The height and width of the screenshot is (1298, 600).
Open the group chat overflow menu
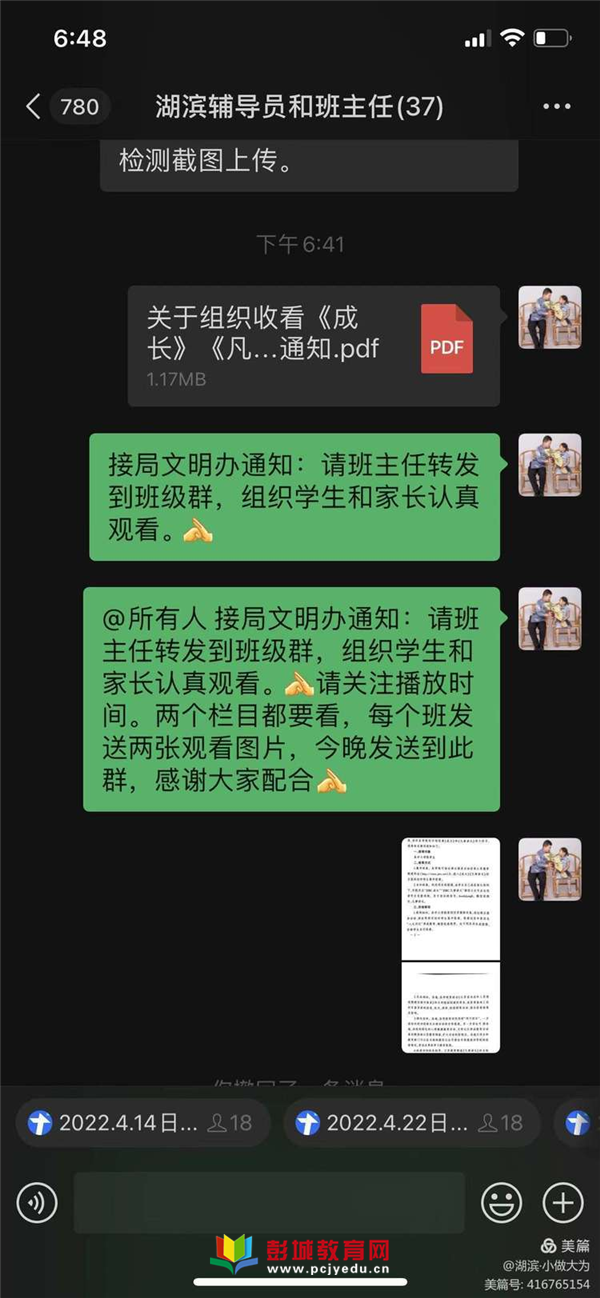coord(555,107)
